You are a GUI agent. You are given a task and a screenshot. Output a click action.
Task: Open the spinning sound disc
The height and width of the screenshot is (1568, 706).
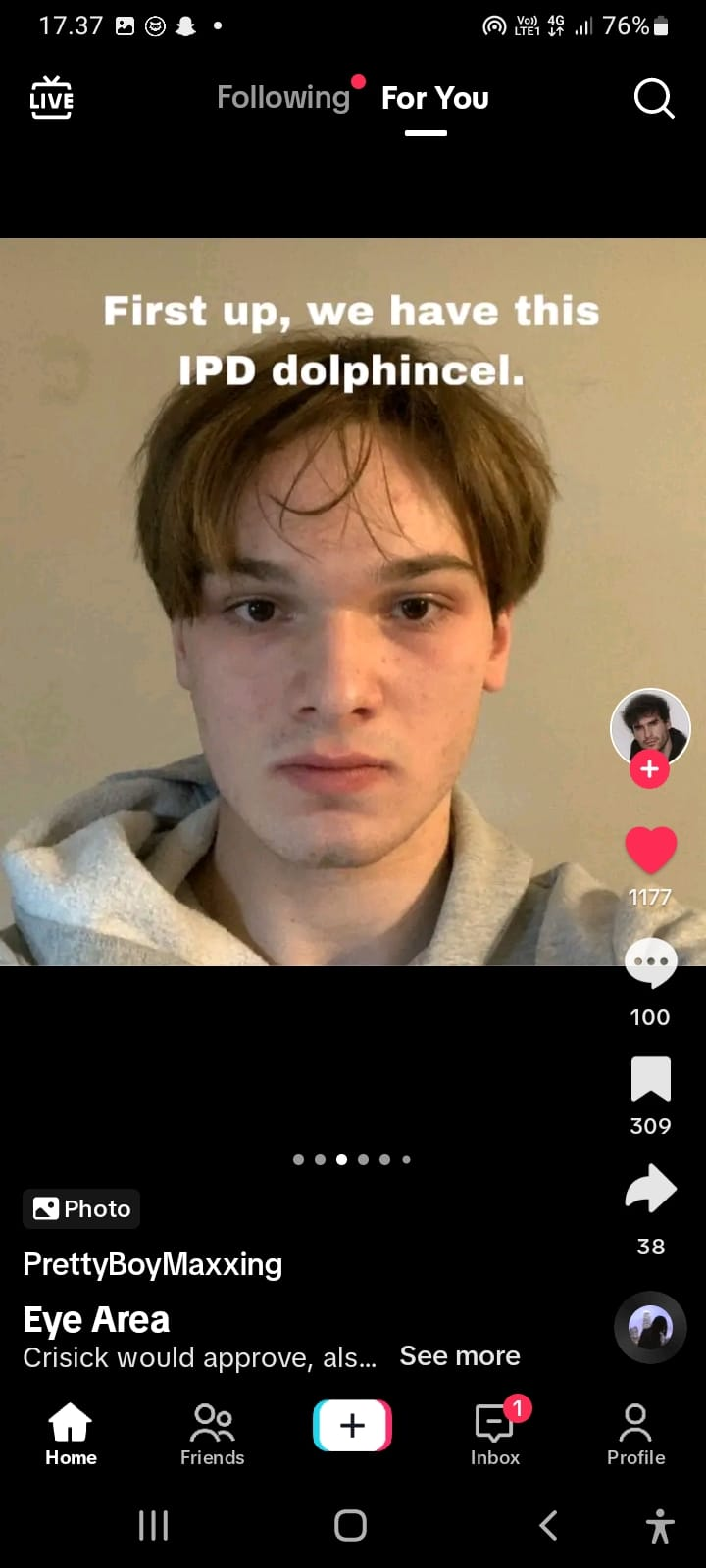click(x=650, y=1328)
